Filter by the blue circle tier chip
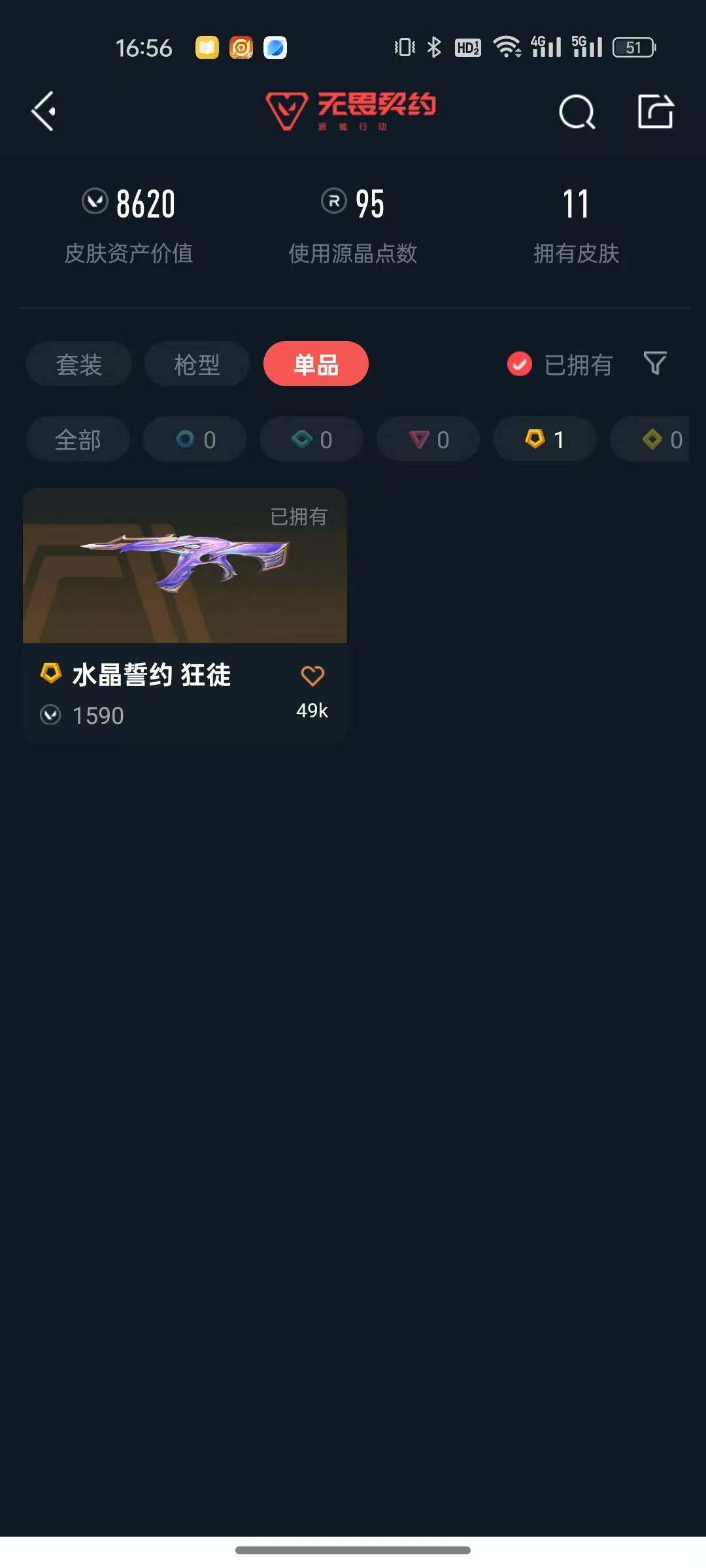 click(x=195, y=440)
